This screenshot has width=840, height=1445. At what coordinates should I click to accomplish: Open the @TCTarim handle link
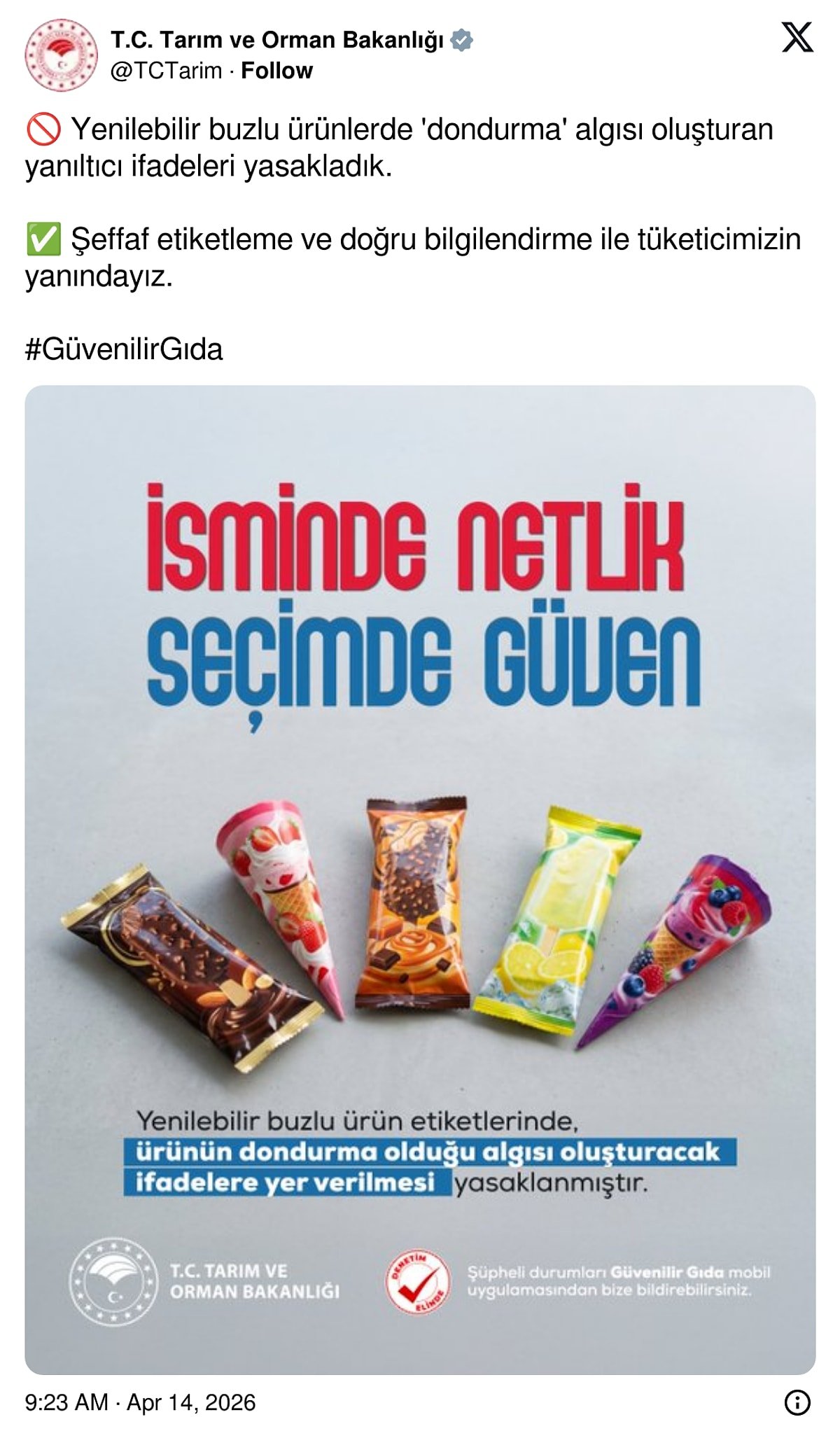[x=166, y=71]
